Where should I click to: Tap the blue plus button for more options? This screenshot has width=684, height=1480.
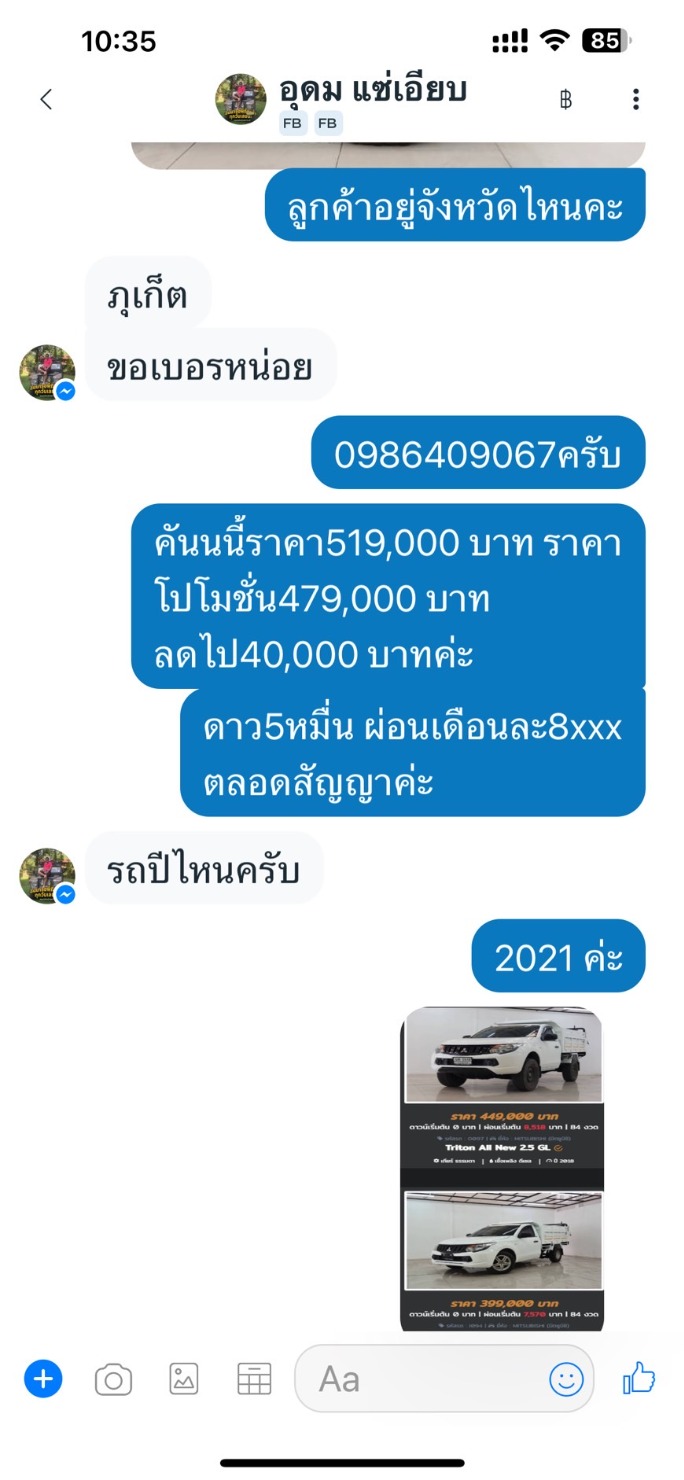coord(43,1379)
